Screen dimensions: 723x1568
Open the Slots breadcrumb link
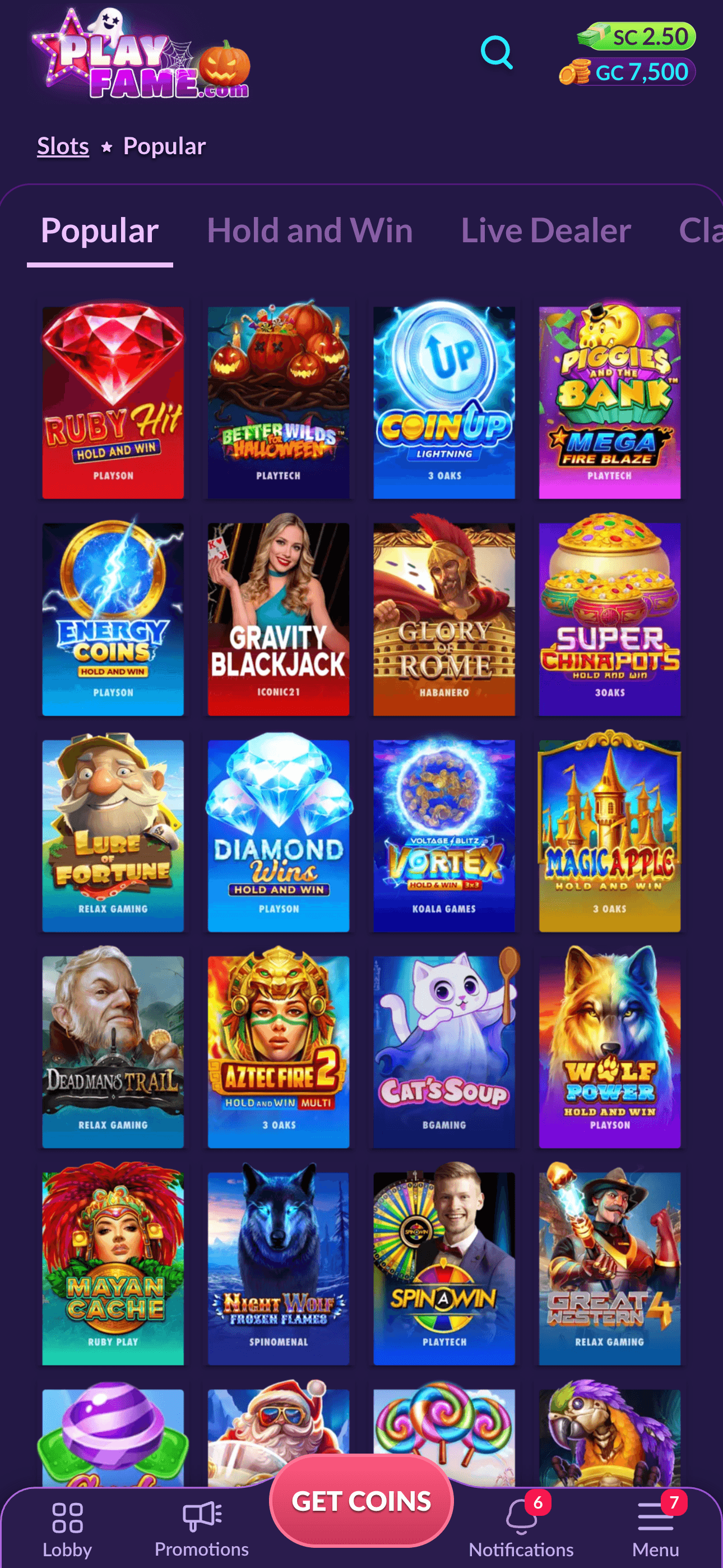(x=63, y=146)
